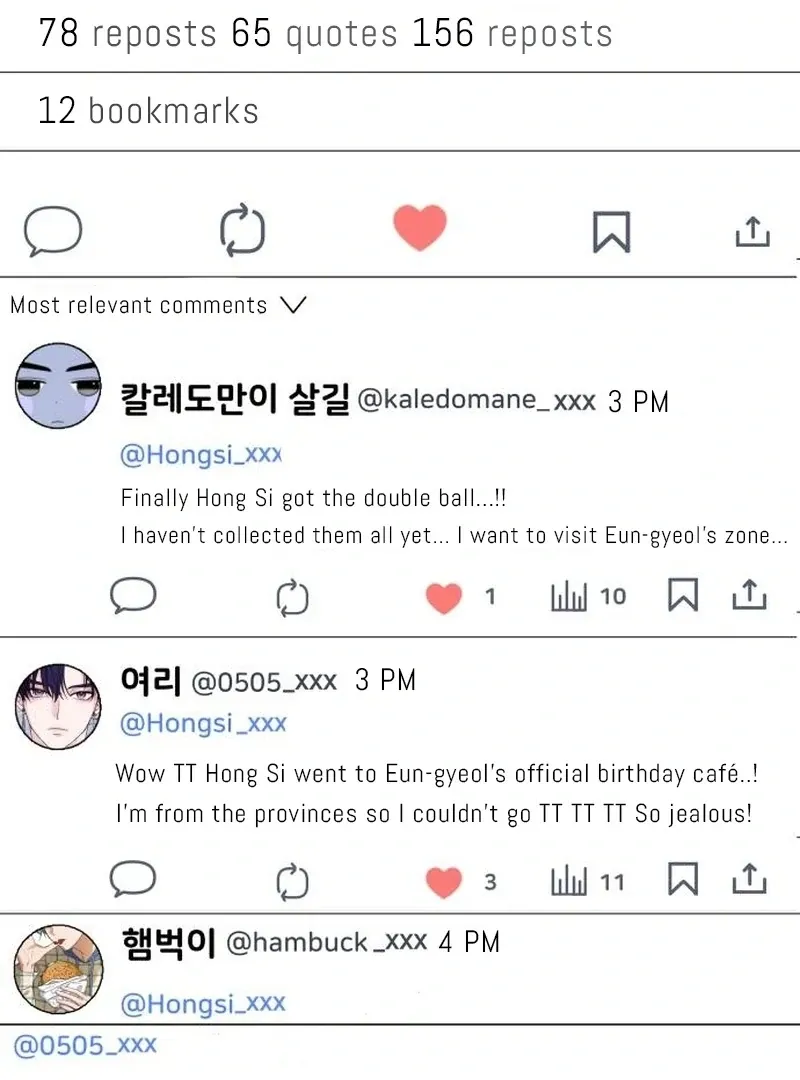Unlike the main post's red heart
The height and width of the screenshot is (1080, 800).
420,229
